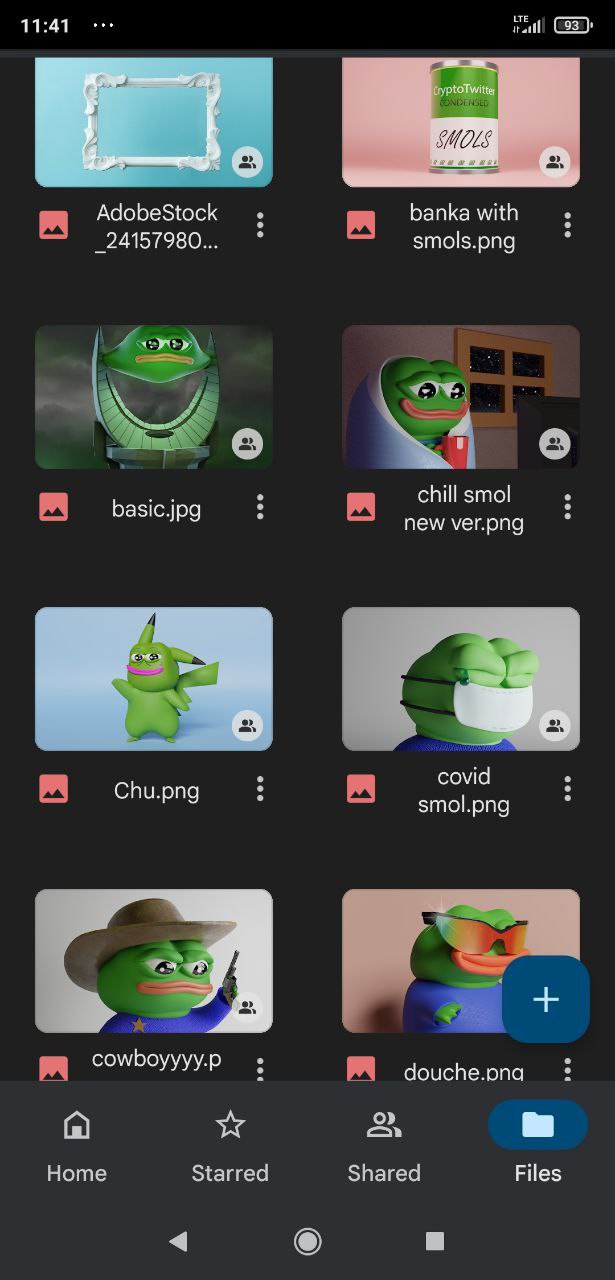Open the chill smol new ver.png tile
Image resolution: width=615 pixels, height=1280 pixels.
pyautogui.click(x=461, y=397)
